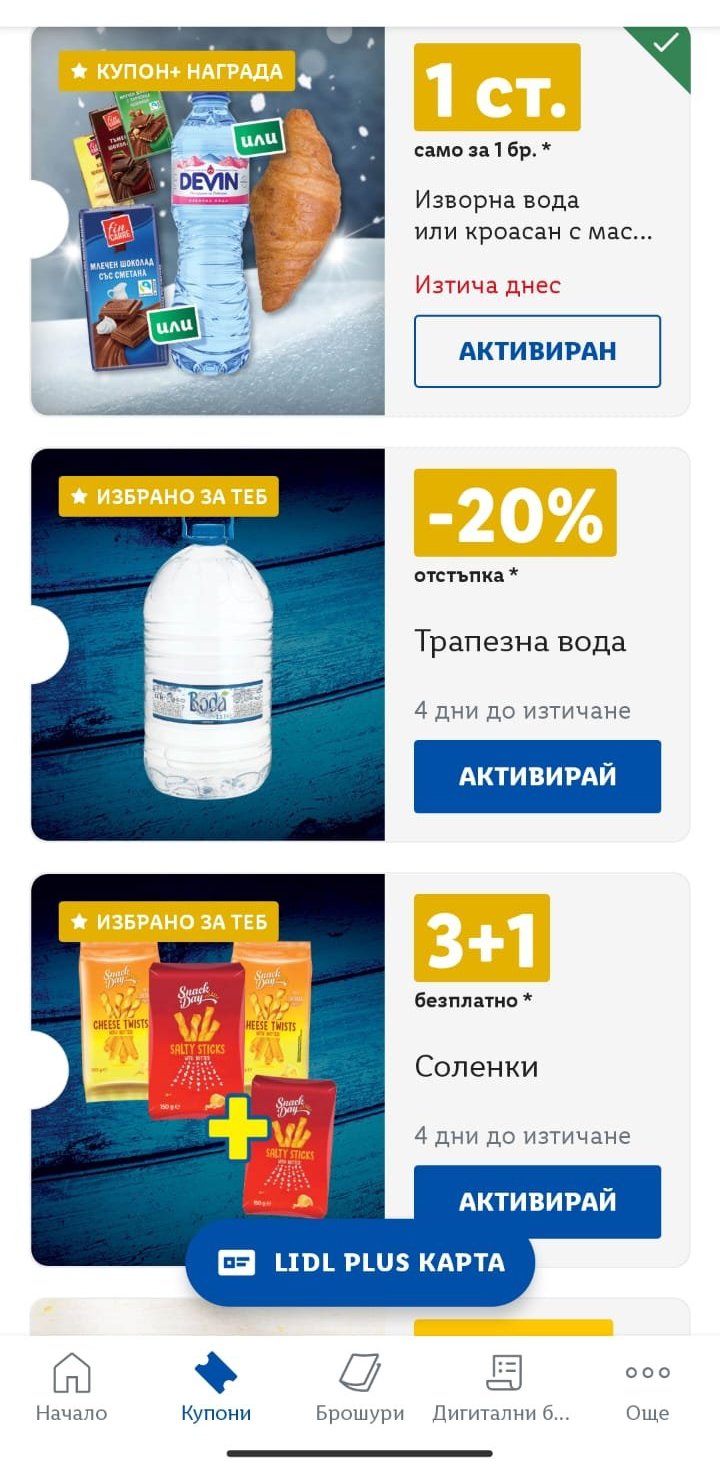The image size is (720, 1468).
Task: Open the Дигитални б... tab
Action: [x=503, y=1387]
